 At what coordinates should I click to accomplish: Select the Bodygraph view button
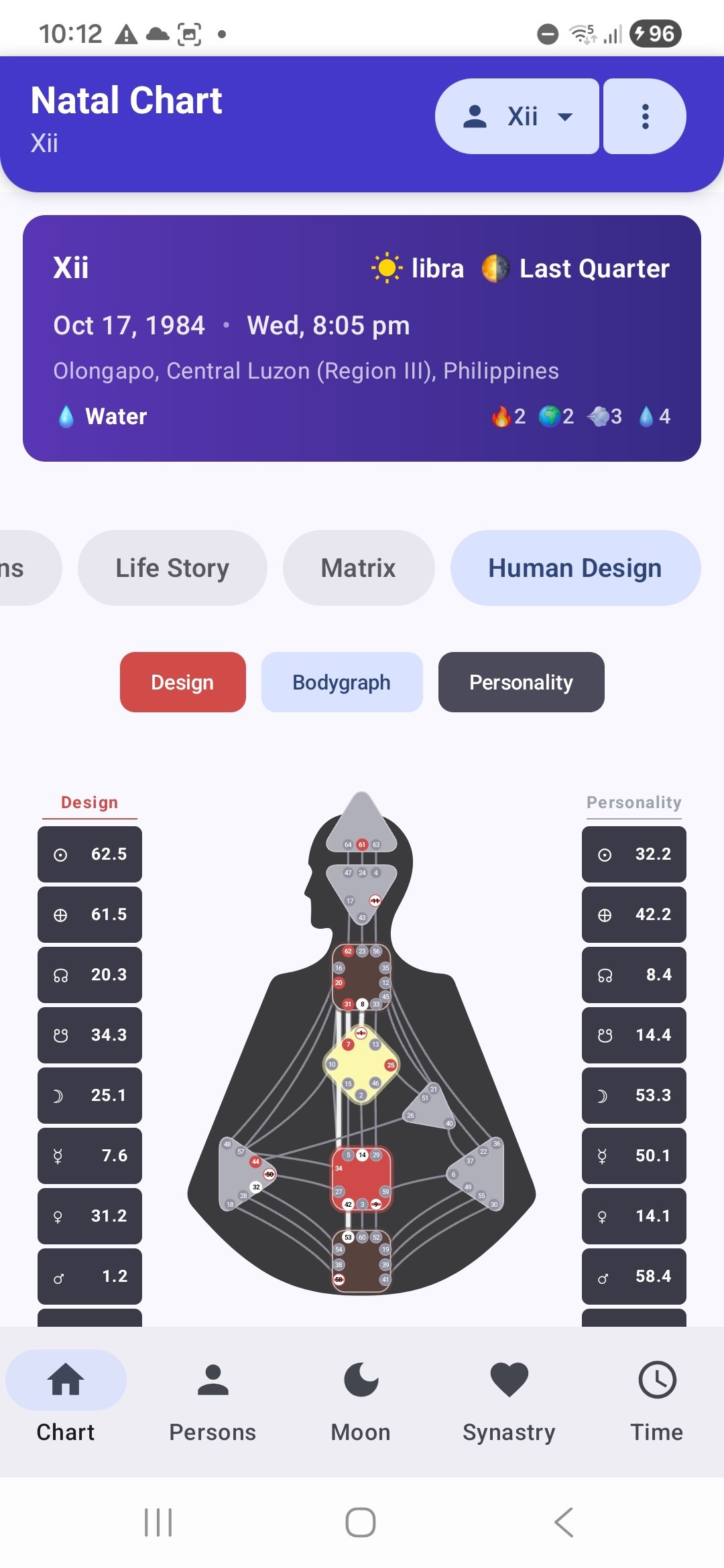point(342,682)
